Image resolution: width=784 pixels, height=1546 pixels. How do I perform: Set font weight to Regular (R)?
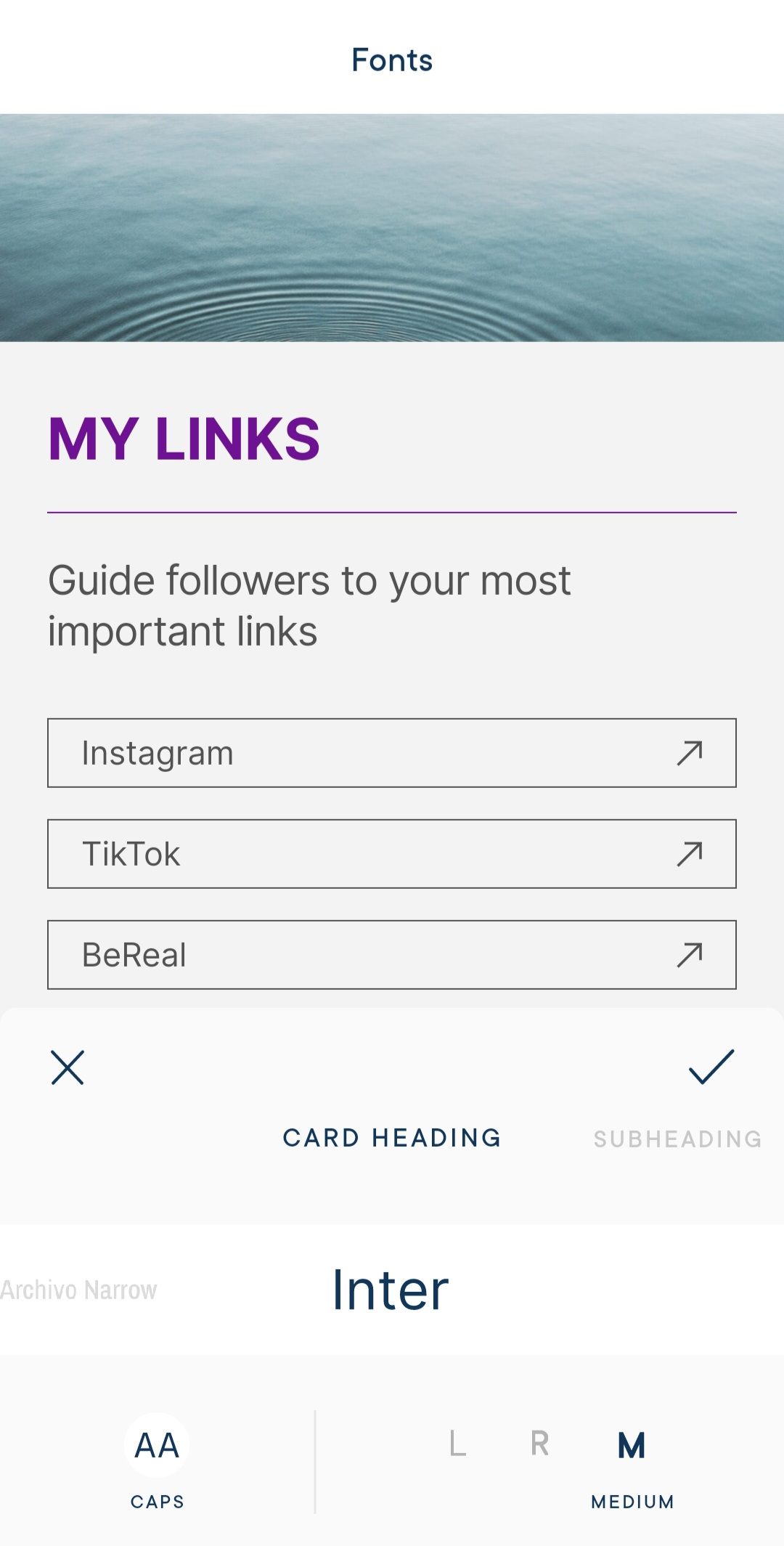[539, 1444]
